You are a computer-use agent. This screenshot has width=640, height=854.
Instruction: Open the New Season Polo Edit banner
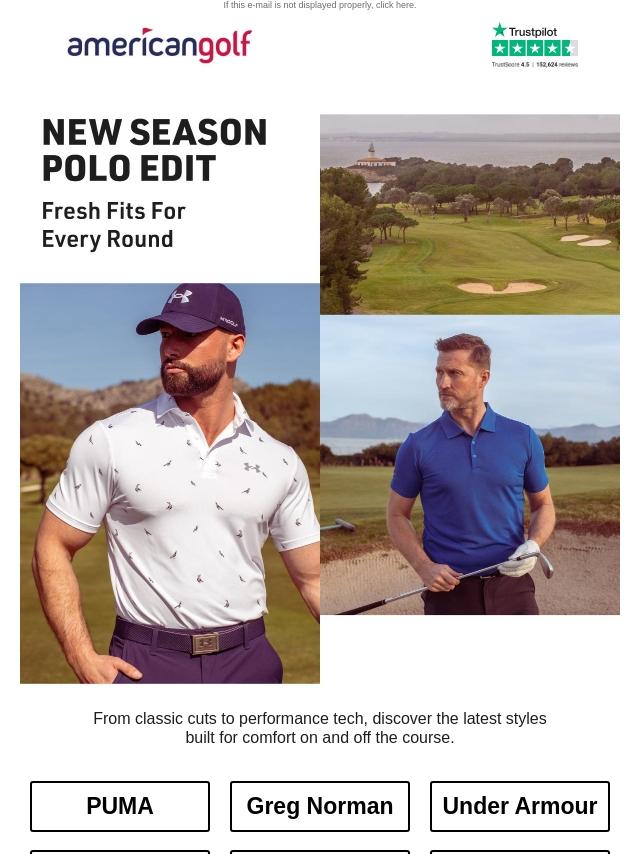tap(320, 398)
